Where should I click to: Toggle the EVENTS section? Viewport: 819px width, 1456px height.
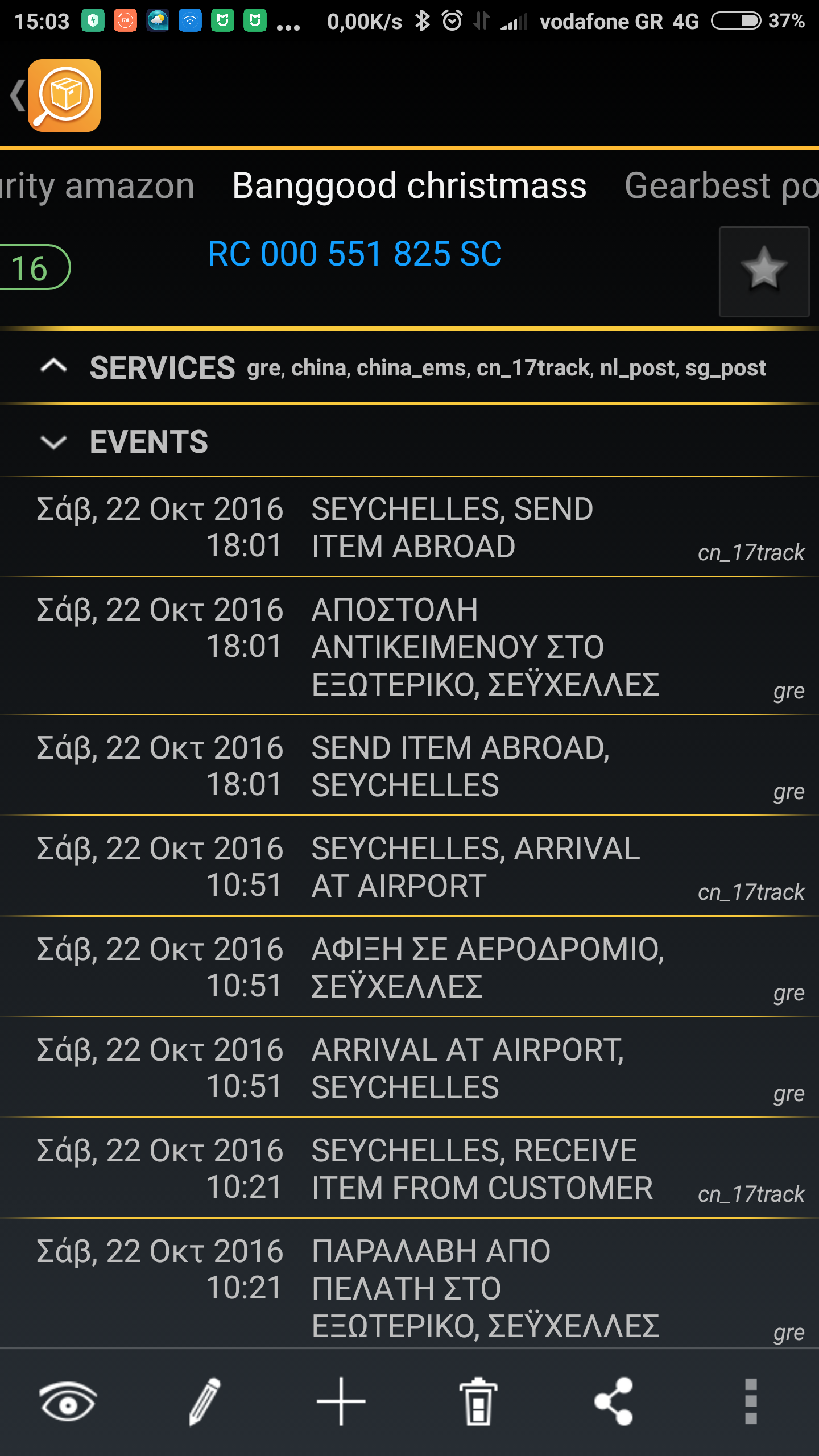pyautogui.click(x=54, y=442)
